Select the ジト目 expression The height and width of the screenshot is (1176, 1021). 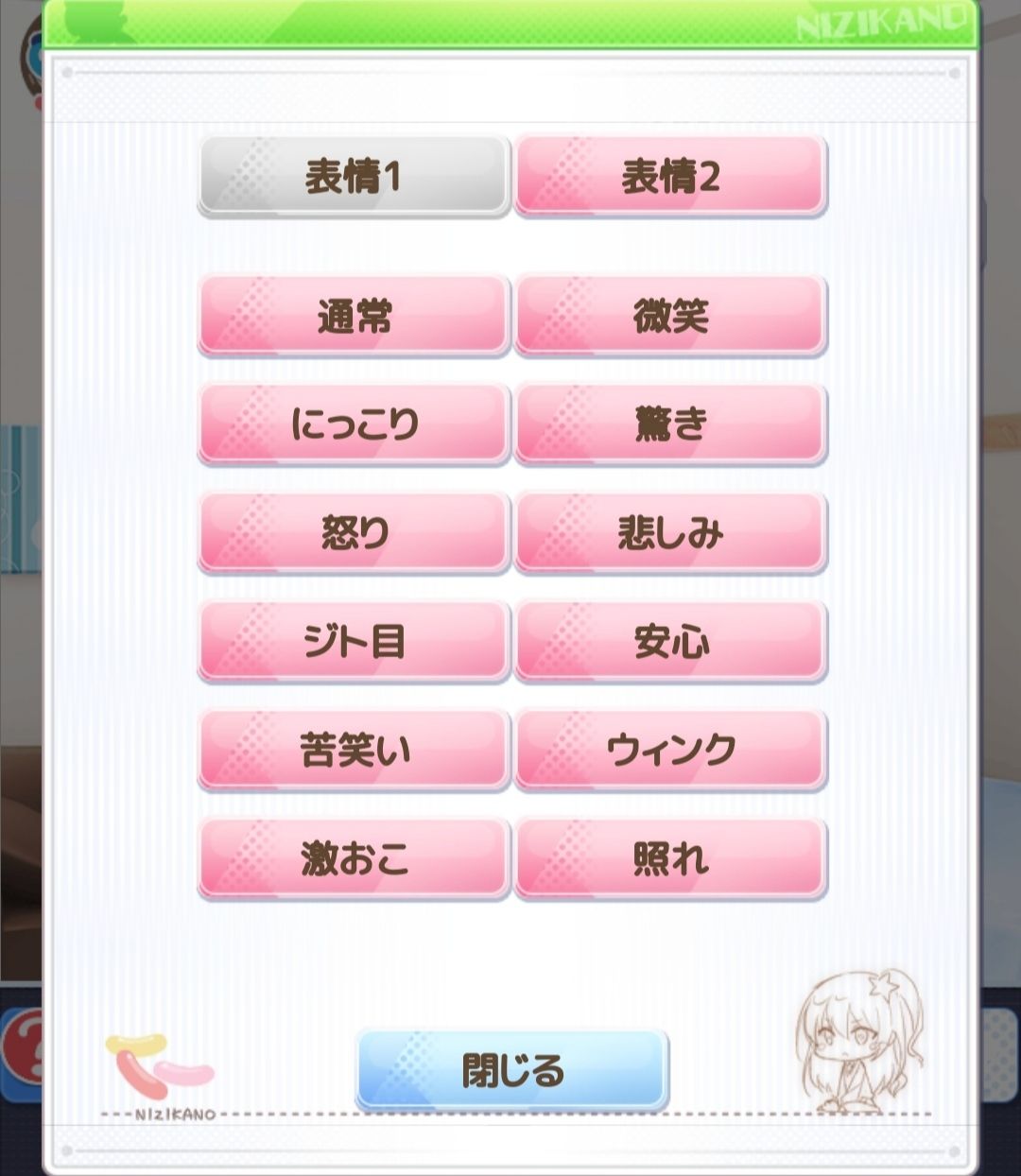coord(352,642)
